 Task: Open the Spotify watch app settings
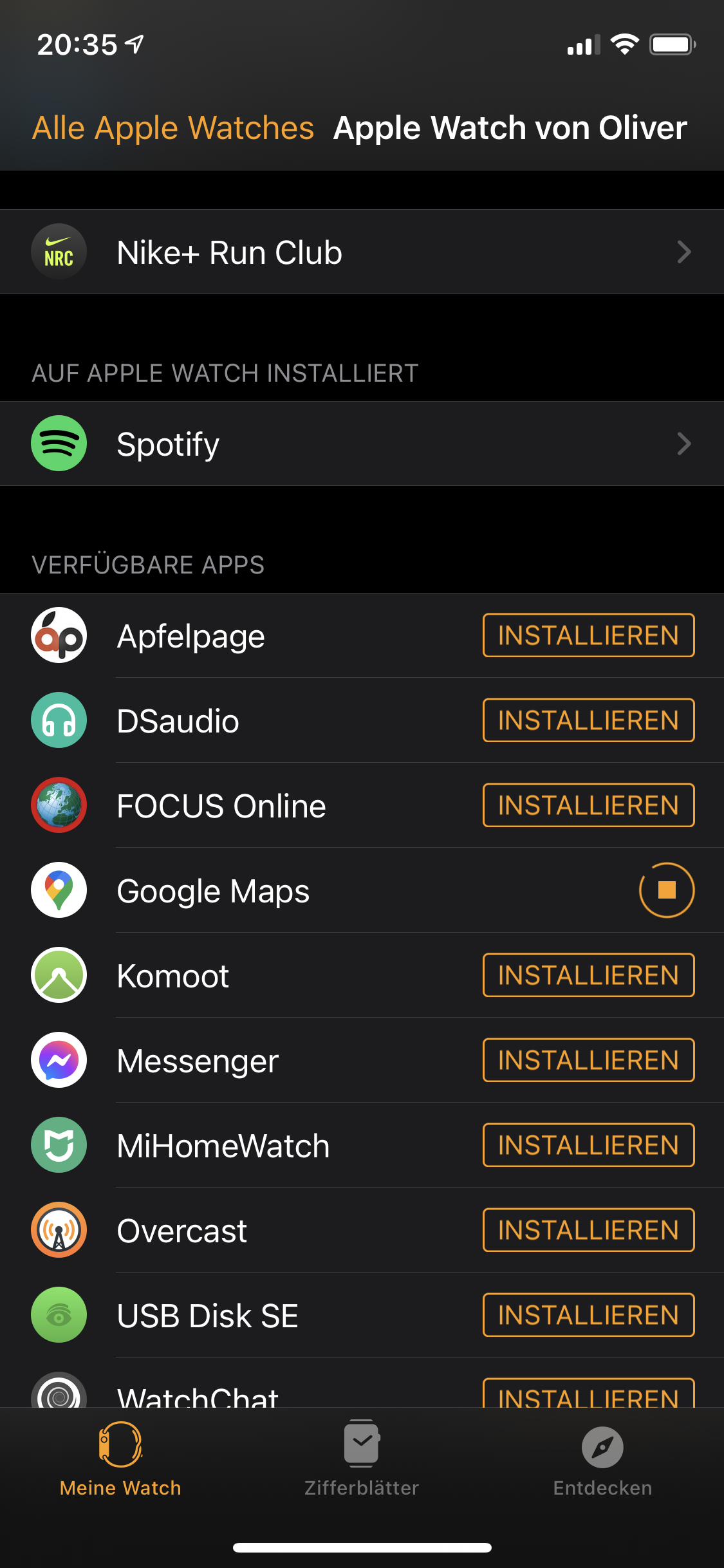pyautogui.click(x=362, y=444)
